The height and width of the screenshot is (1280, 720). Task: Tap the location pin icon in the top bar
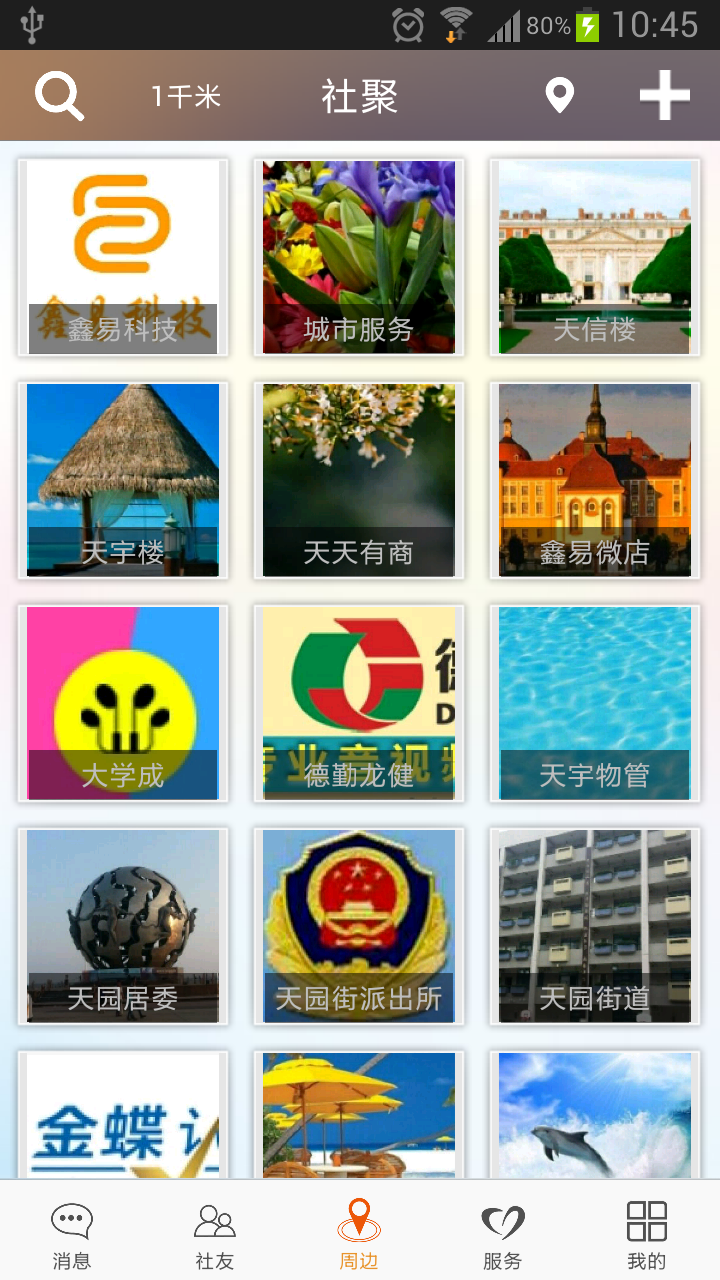[x=558, y=95]
